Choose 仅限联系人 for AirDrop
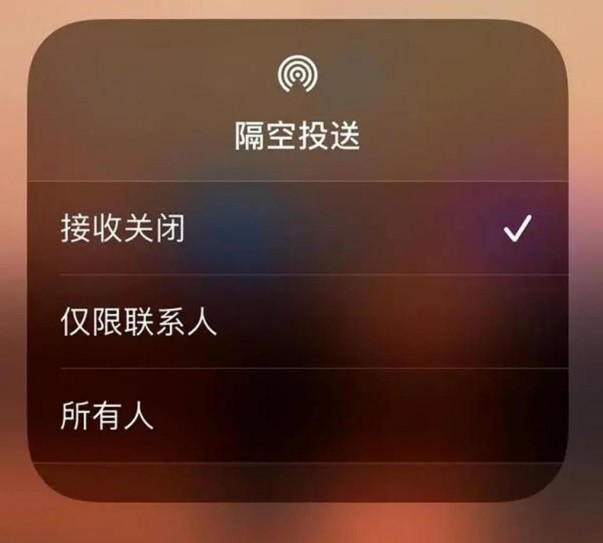This screenshot has height=543, width=603. coord(140,322)
